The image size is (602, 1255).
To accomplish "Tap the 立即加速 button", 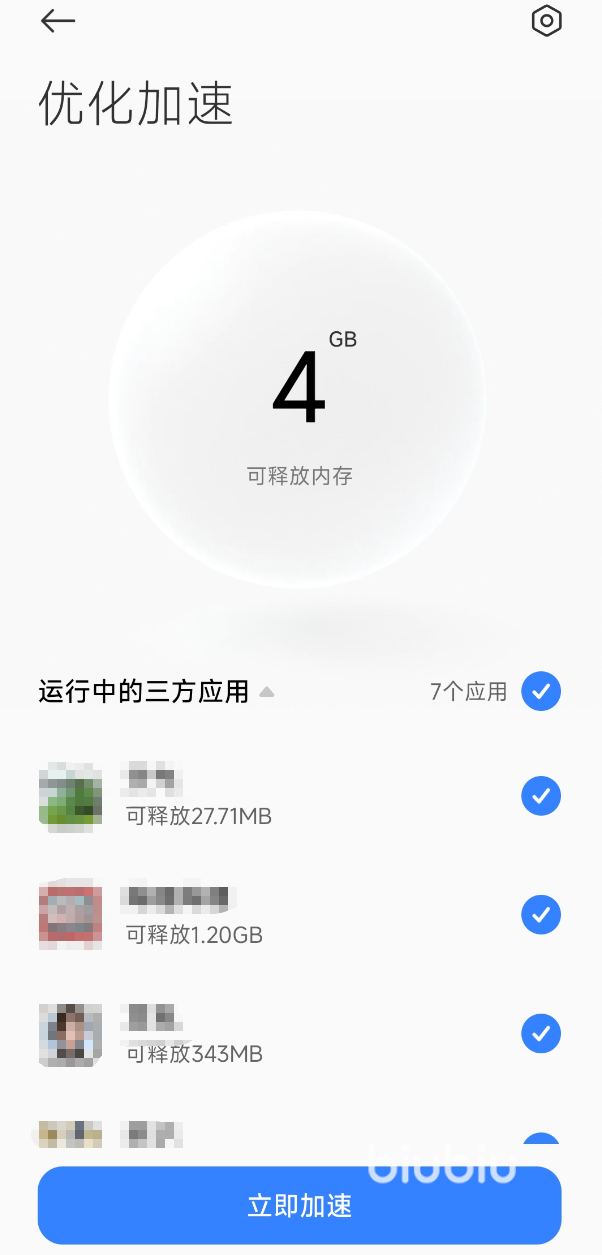I will pos(300,1205).
